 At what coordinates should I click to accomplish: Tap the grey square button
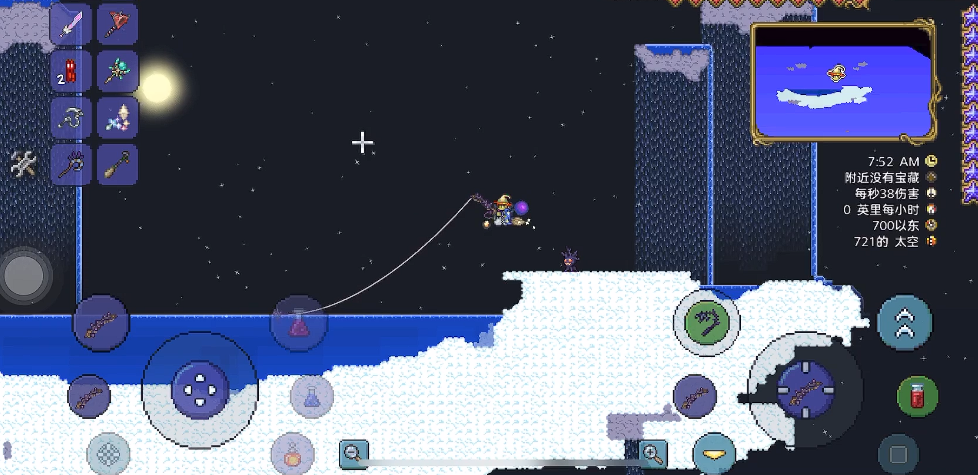pyautogui.click(x=897, y=454)
